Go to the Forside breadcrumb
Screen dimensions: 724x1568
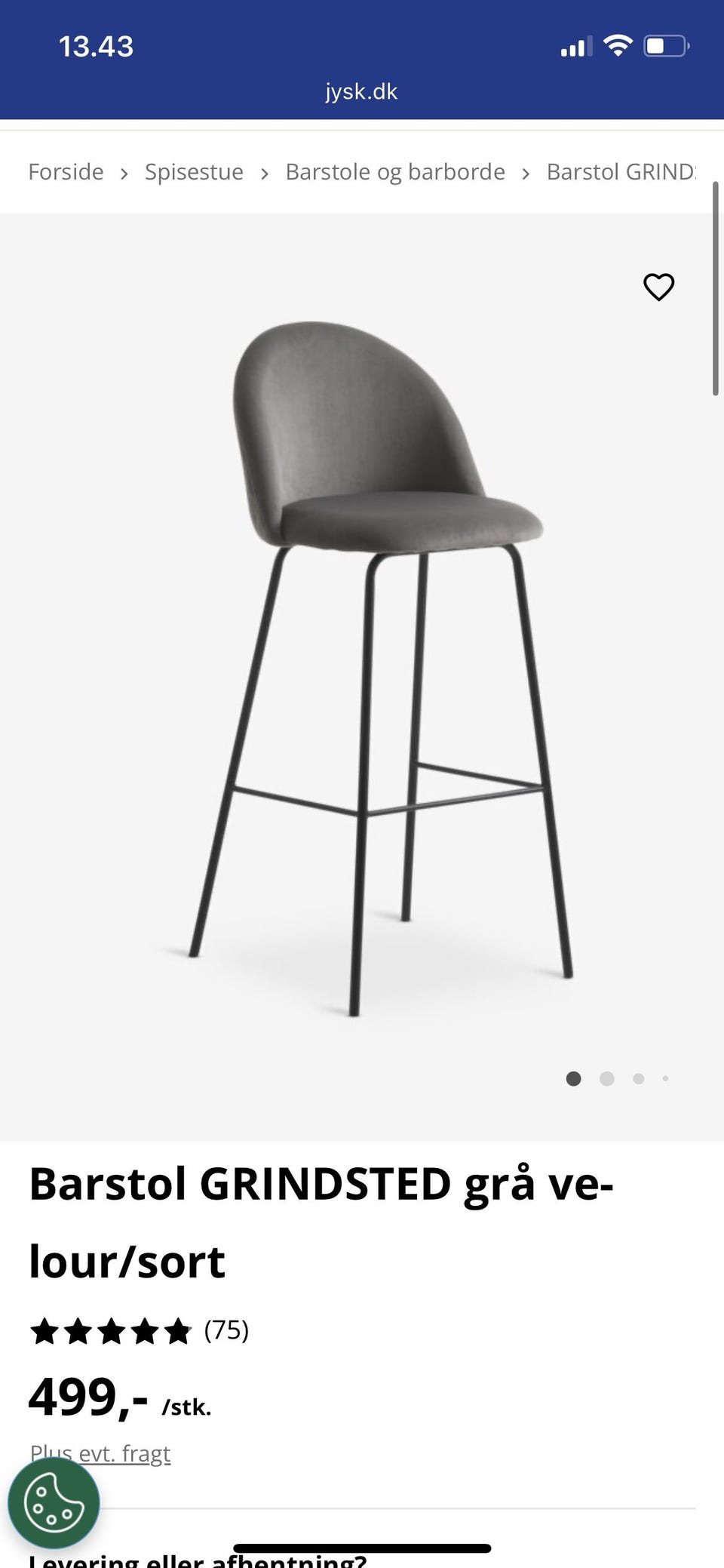(x=66, y=172)
